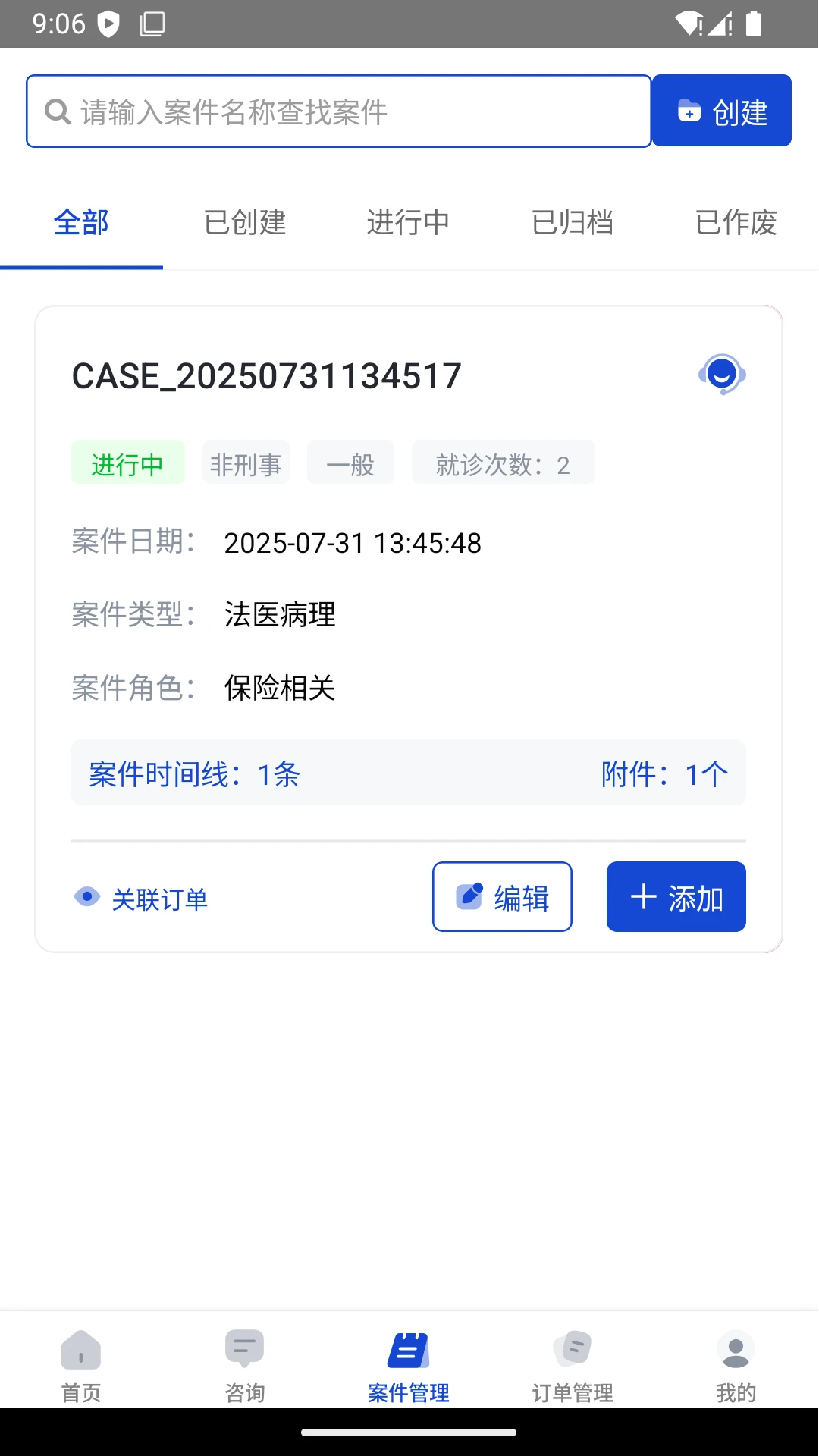Tap the 编辑 button to edit case
The height and width of the screenshot is (1456, 819).
tap(502, 897)
